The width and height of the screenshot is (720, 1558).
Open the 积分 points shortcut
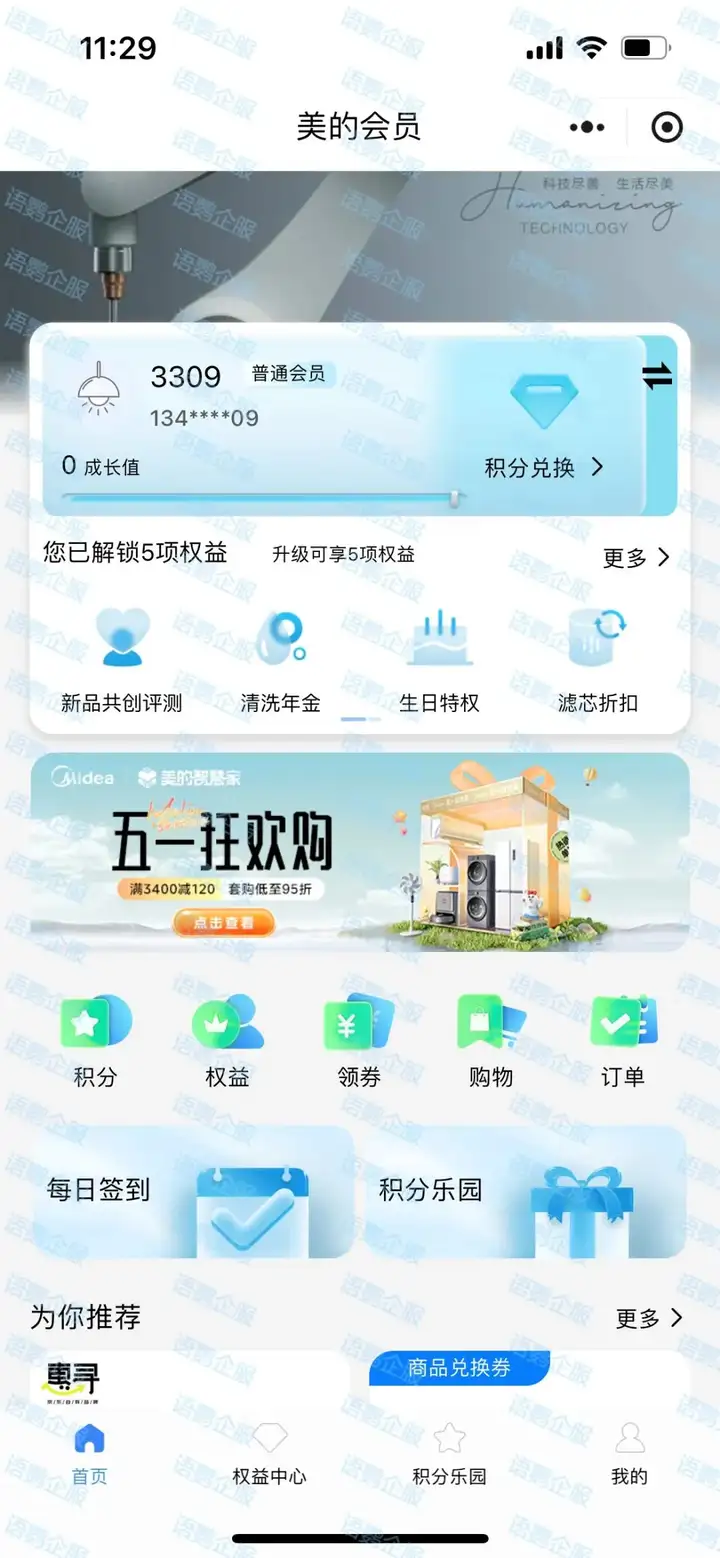[x=95, y=1041]
